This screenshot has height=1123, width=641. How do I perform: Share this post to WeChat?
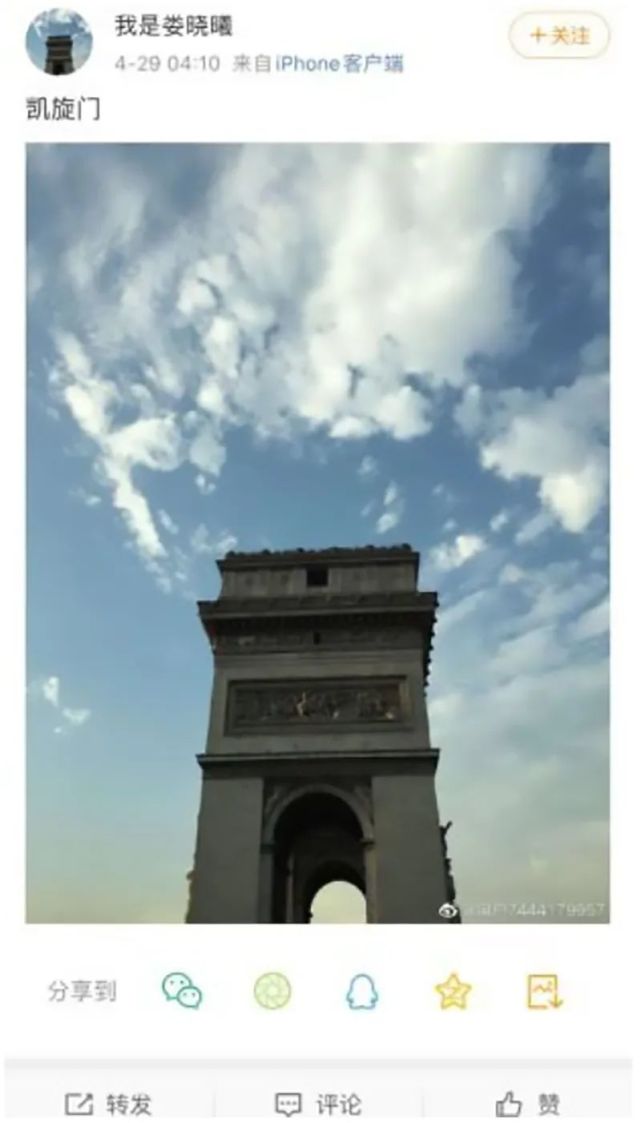(182, 991)
